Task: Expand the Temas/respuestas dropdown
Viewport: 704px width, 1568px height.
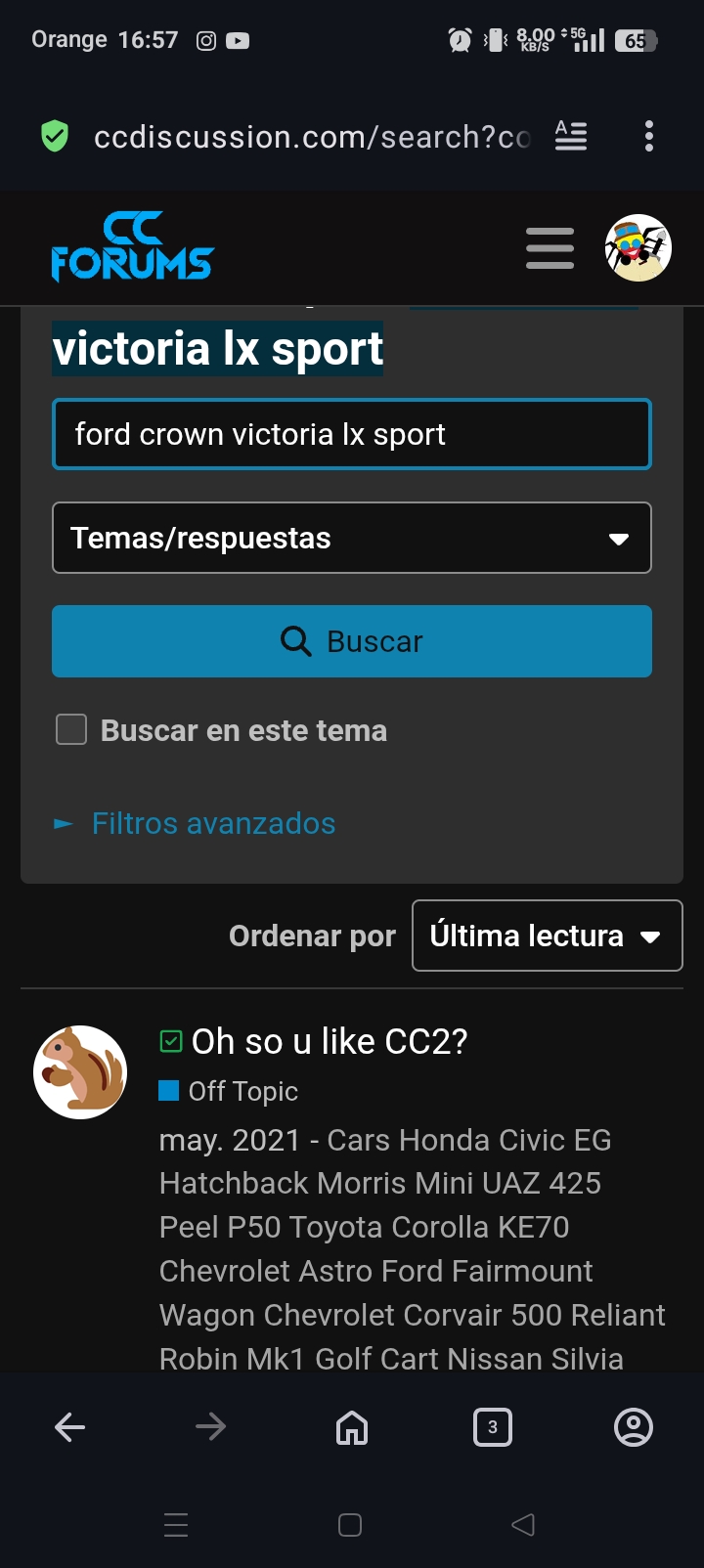Action: pos(352,538)
